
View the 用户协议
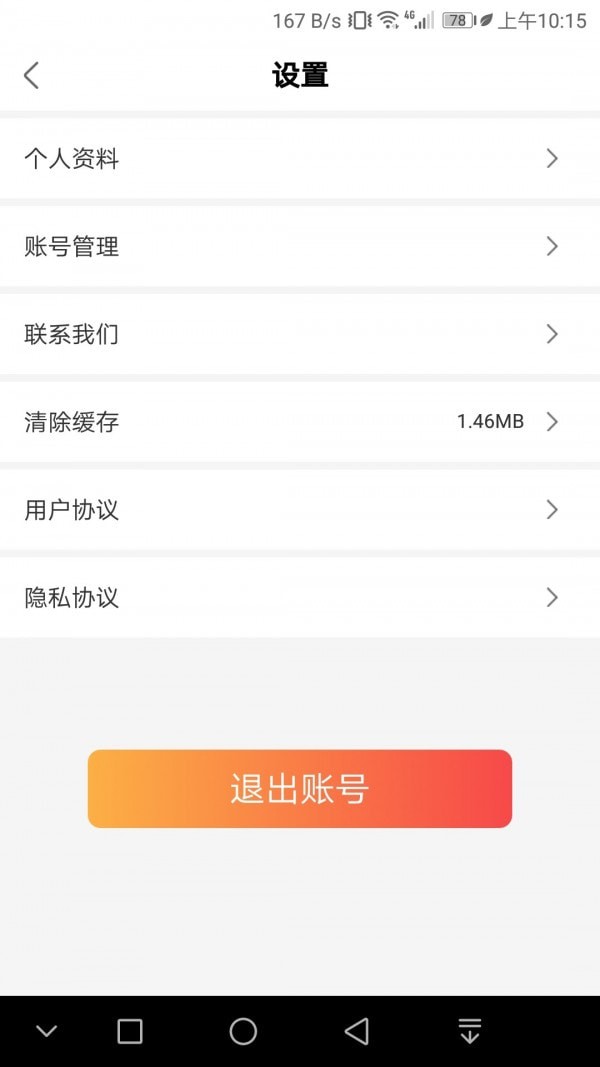coord(300,510)
